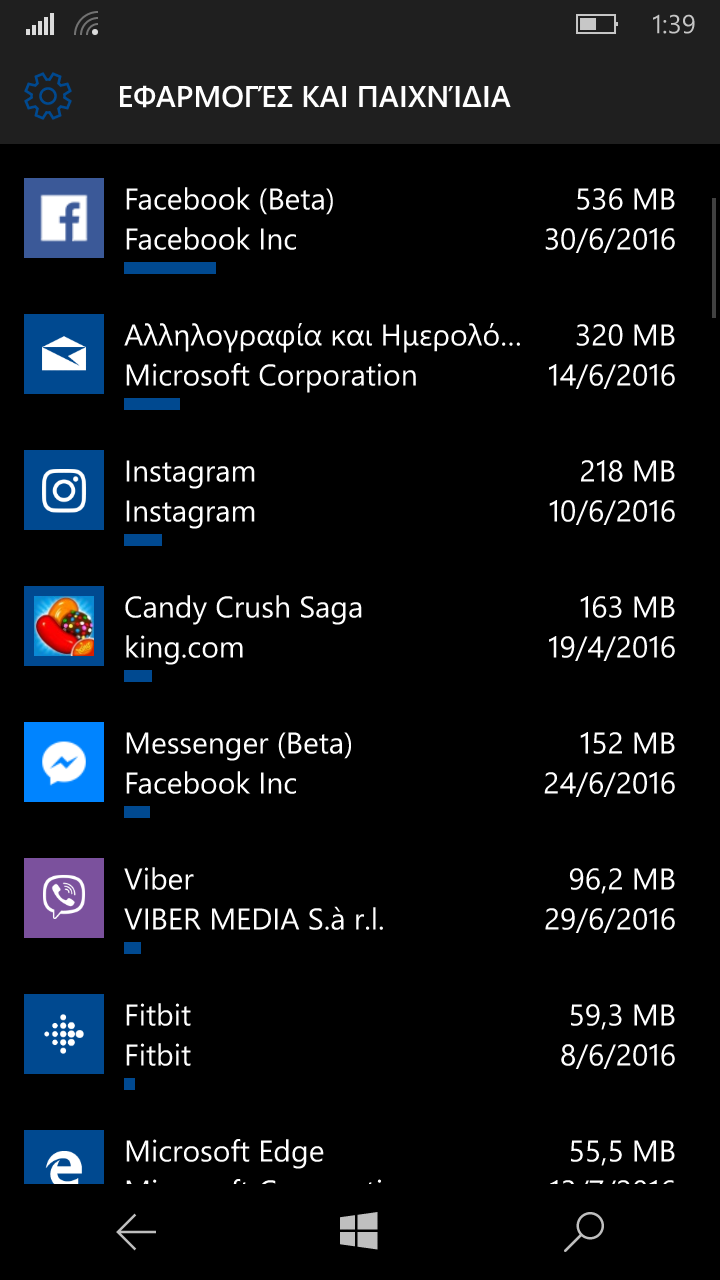Open the Facebook (Beta) app entry
The height and width of the screenshot is (1280, 720).
pyautogui.click(x=350, y=226)
